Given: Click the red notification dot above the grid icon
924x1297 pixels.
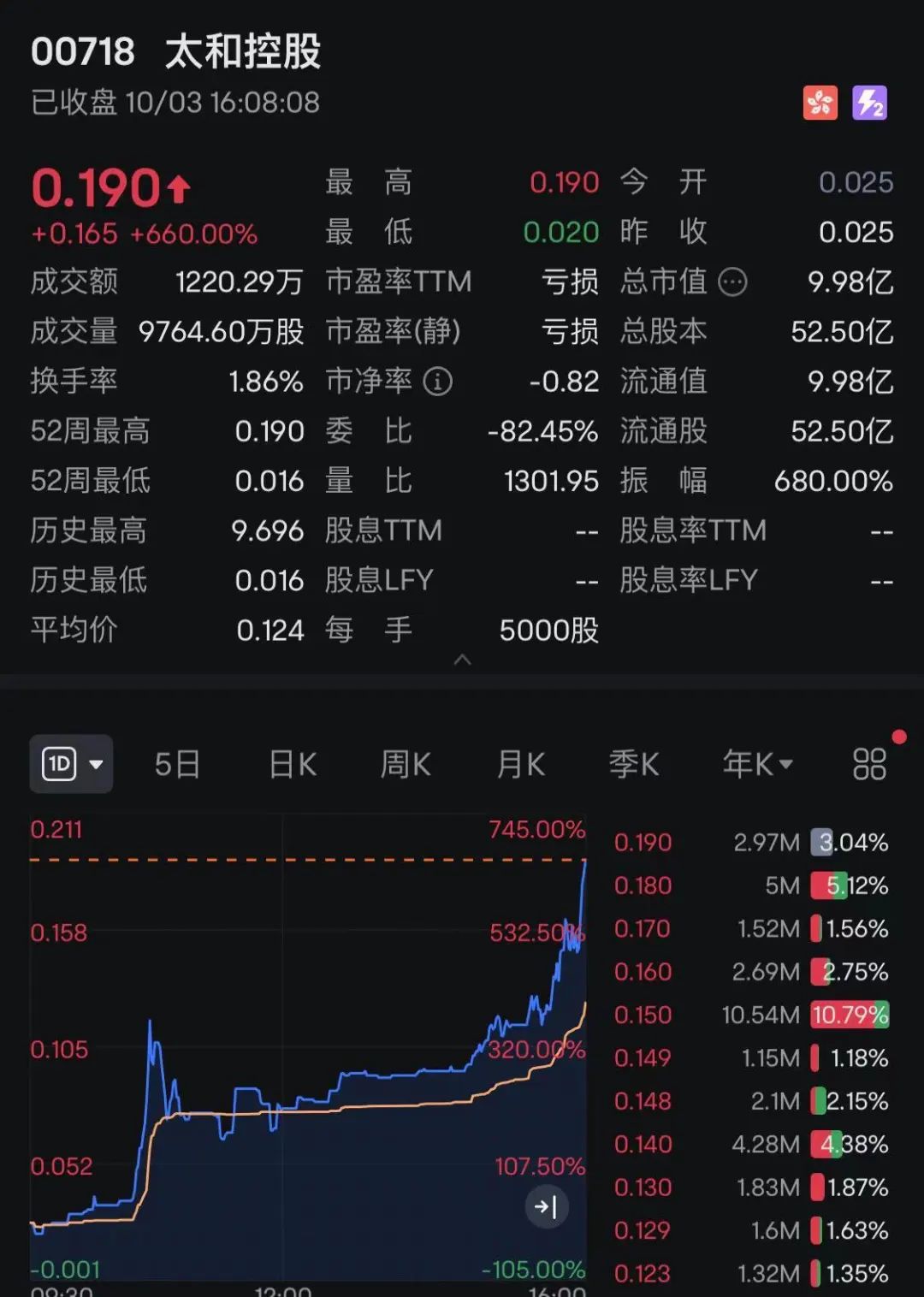Looking at the screenshot, I should [x=899, y=734].
